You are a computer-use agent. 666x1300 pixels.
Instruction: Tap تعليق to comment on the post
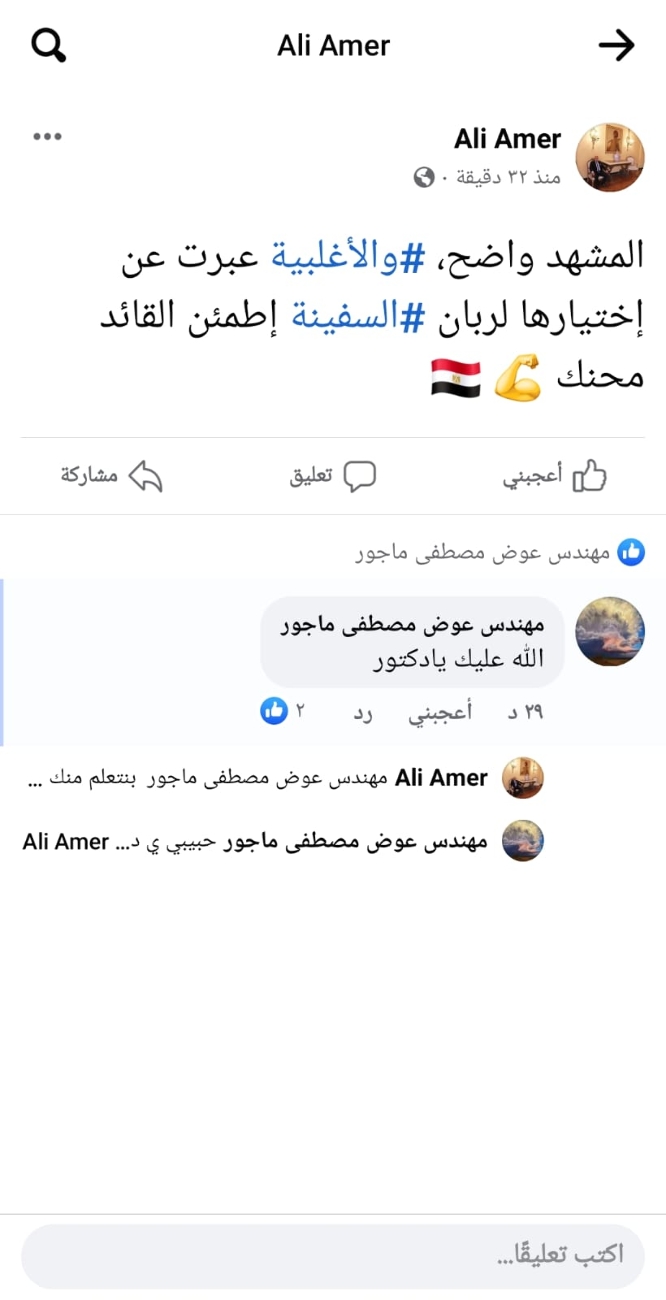[333, 477]
